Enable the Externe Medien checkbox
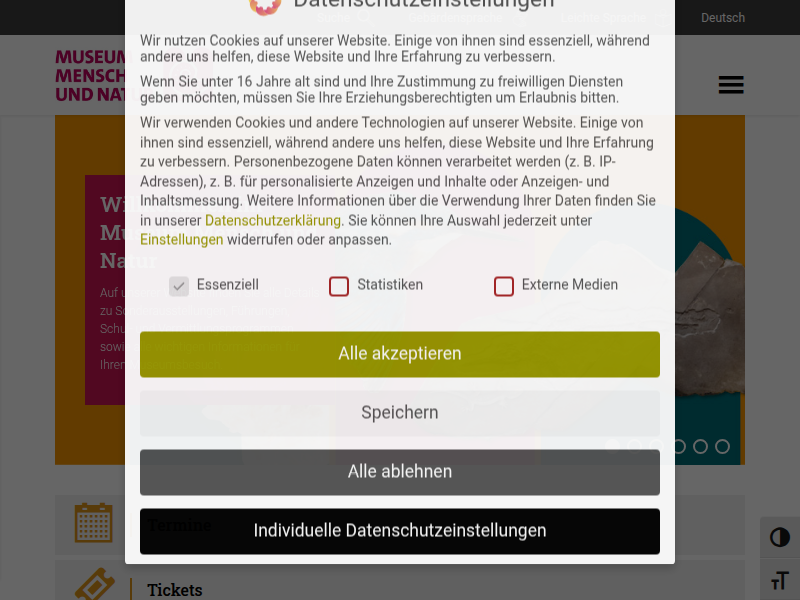 (504, 286)
